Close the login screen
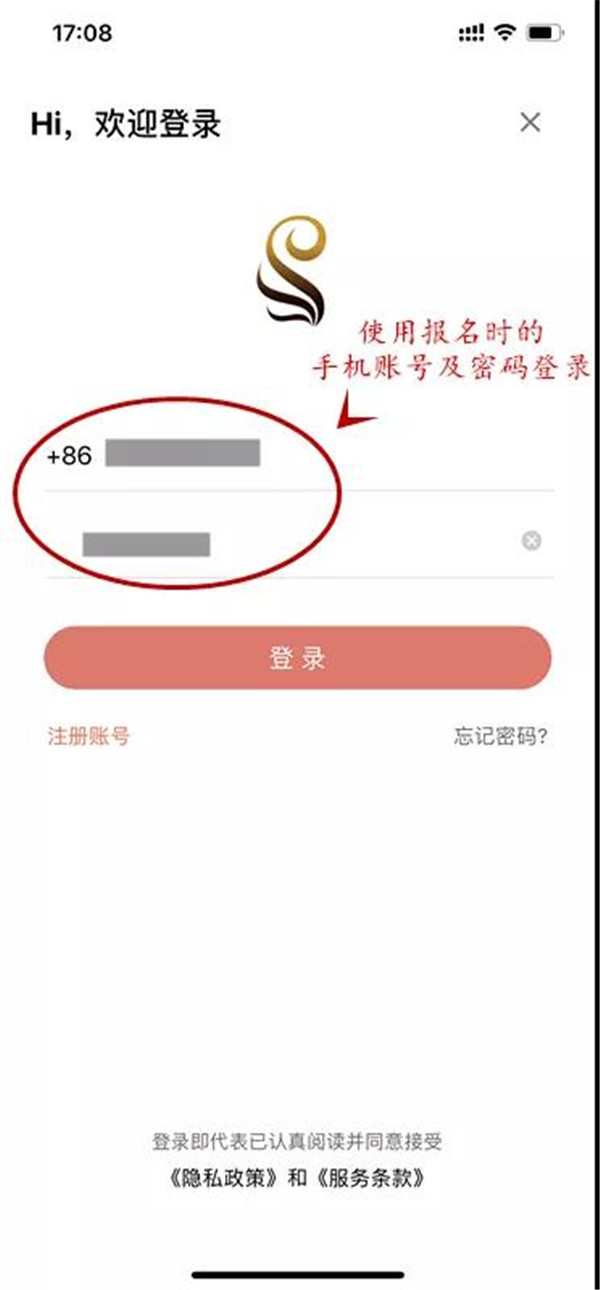Image resolution: width=600 pixels, height=1290 pixels. coord(530,123)
